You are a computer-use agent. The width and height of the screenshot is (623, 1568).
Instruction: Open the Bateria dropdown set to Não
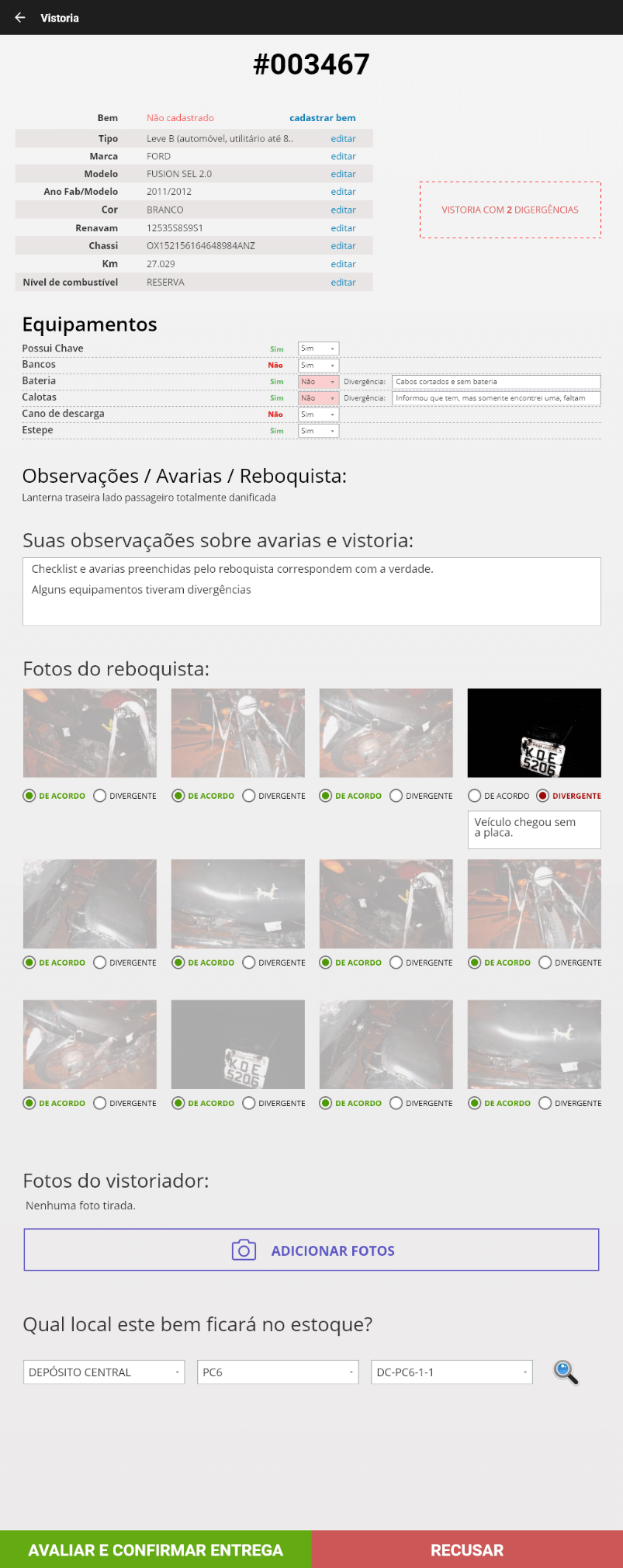click(318, 382)
